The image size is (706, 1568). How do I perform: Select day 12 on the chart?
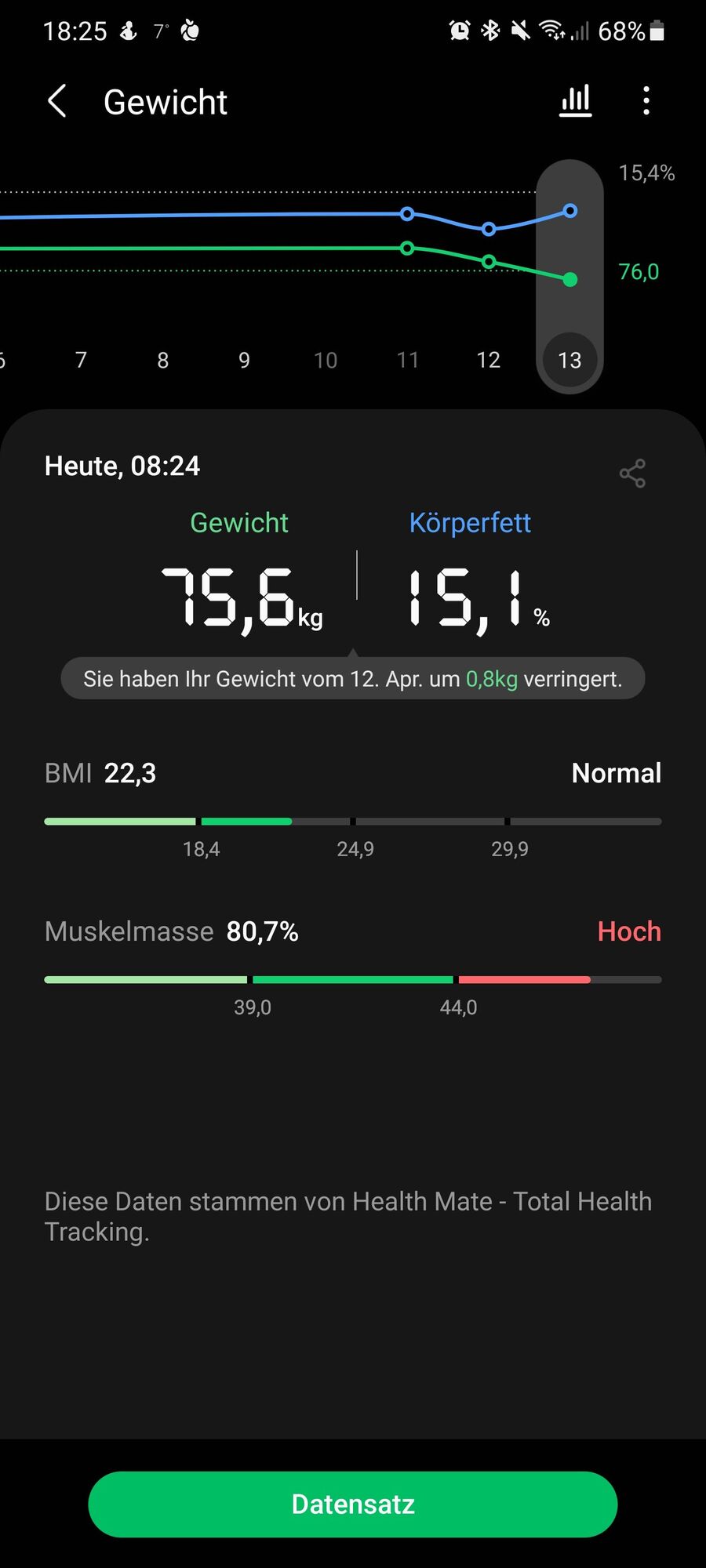pyautogui.click(x=488, y=360)
